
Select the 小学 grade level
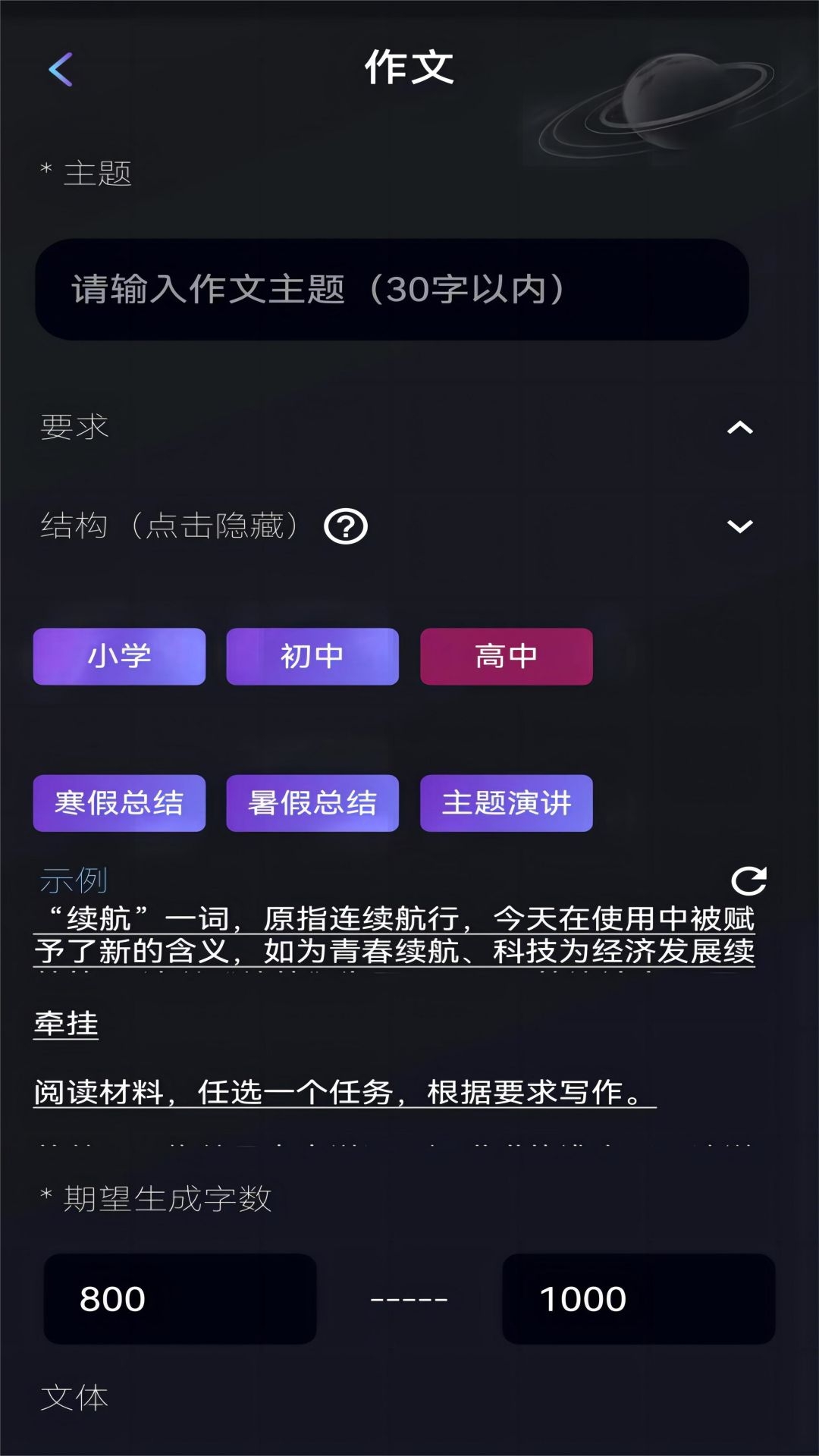(x=119, y=657)
